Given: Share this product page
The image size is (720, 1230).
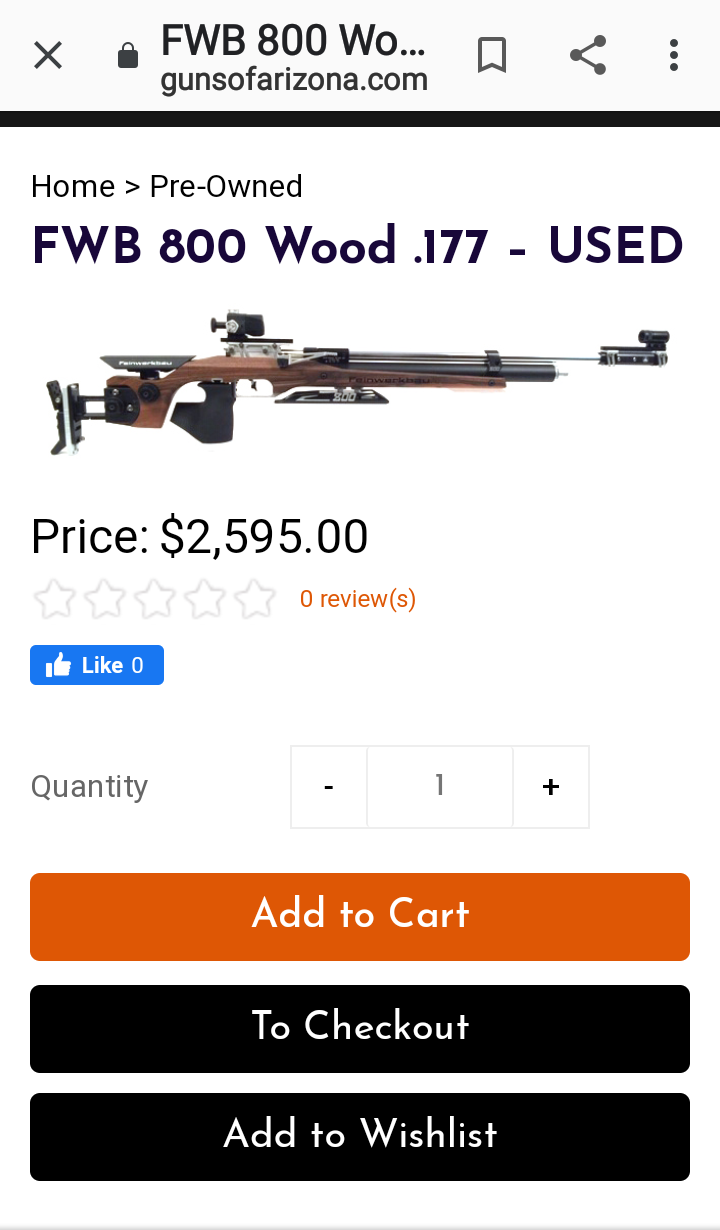Looking at the screenshot, I should pyautogui.click(x=588, y=55).
